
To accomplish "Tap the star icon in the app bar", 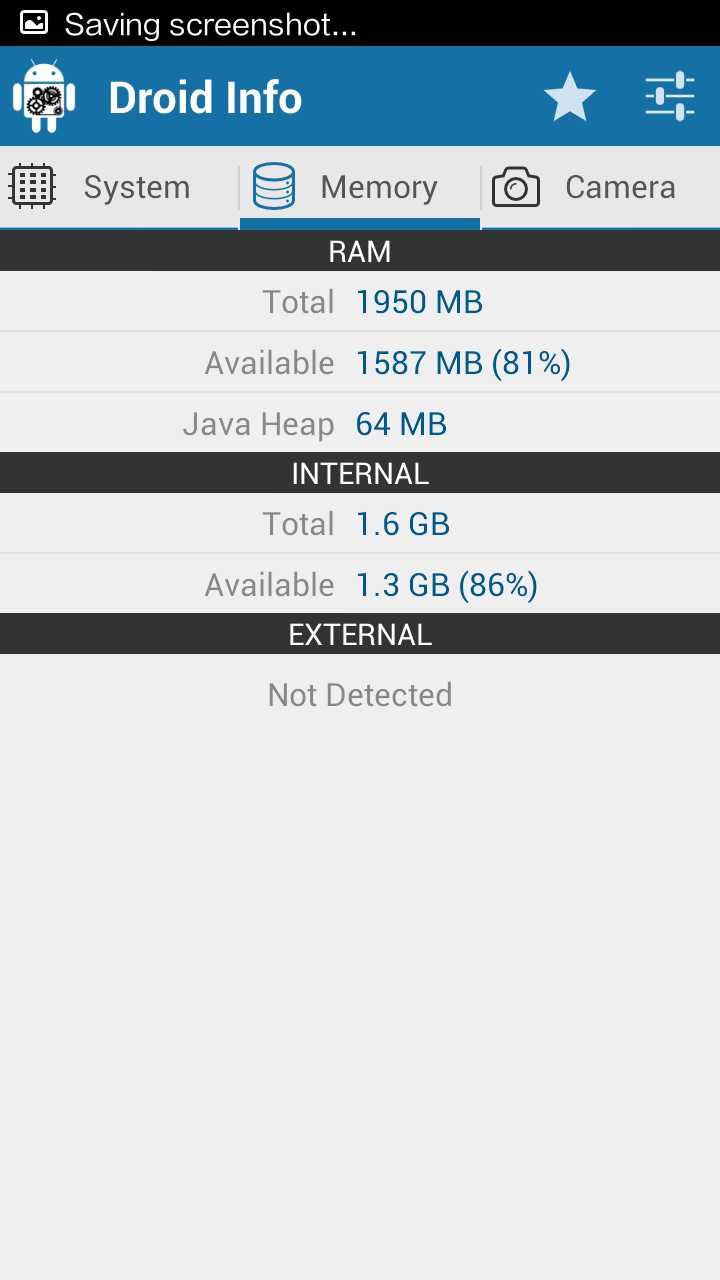I will (x=570, y=97).
